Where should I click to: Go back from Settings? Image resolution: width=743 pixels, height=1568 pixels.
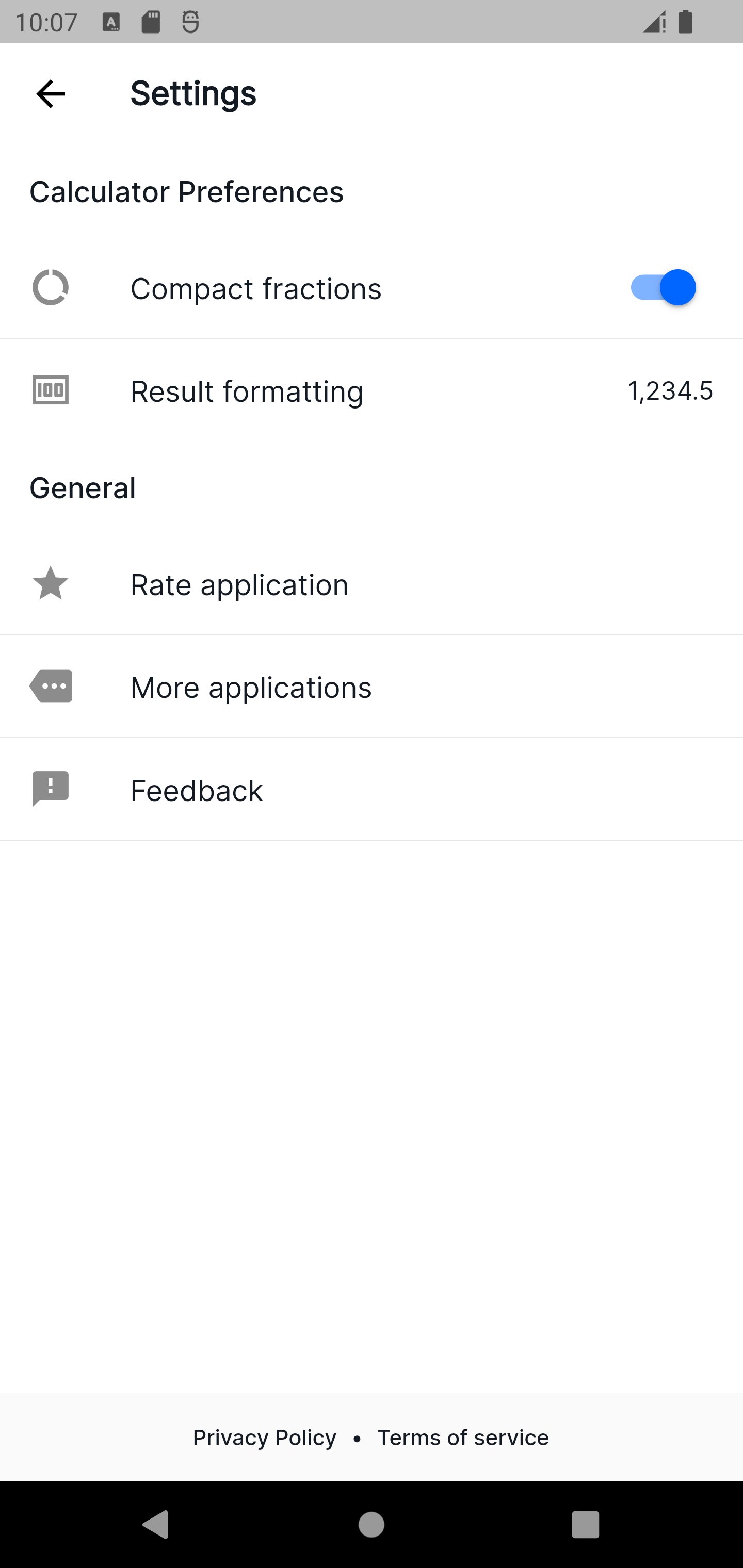tap(51, 94)
